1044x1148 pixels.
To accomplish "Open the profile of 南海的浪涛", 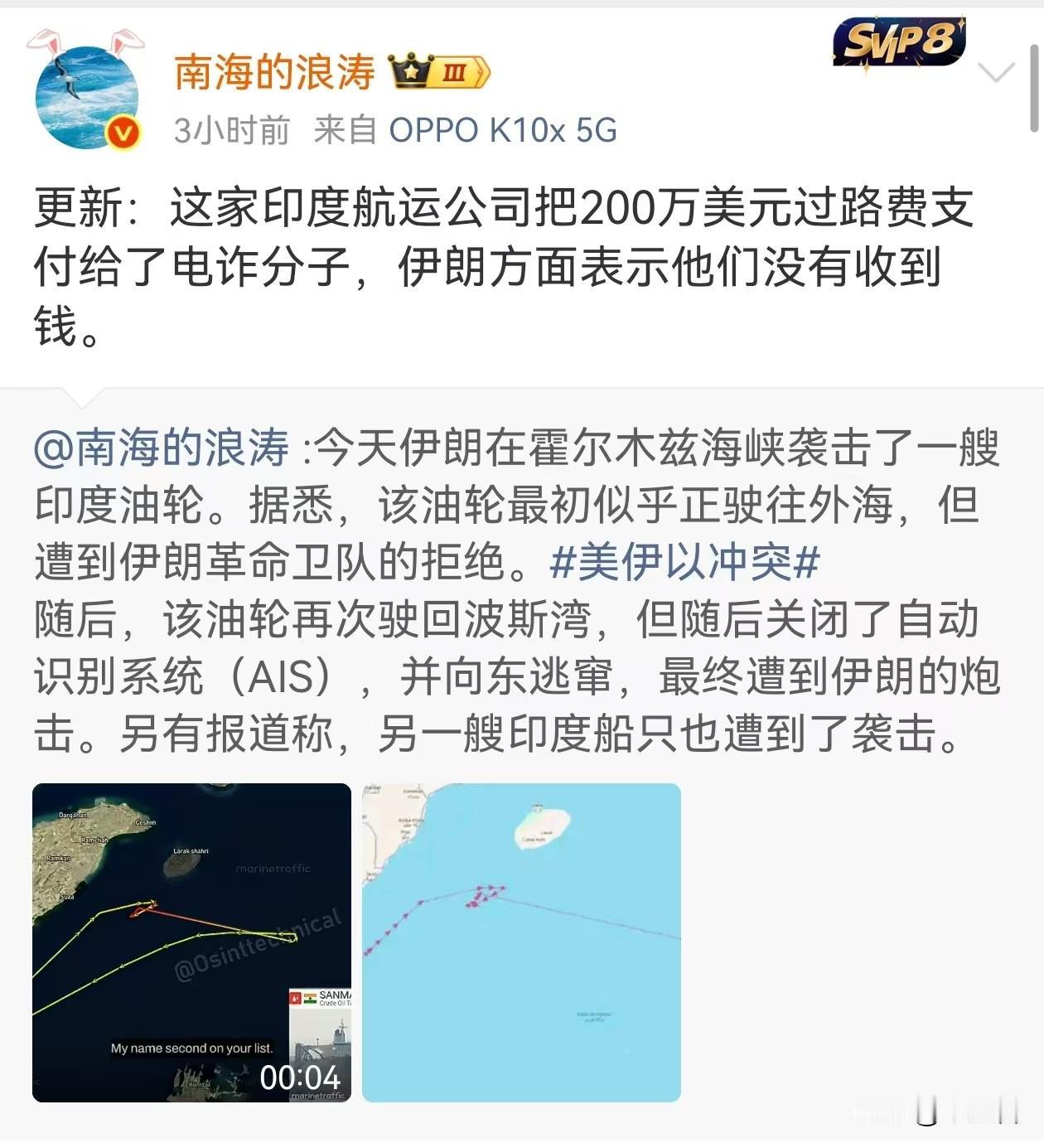I will [x=273, y=73].
